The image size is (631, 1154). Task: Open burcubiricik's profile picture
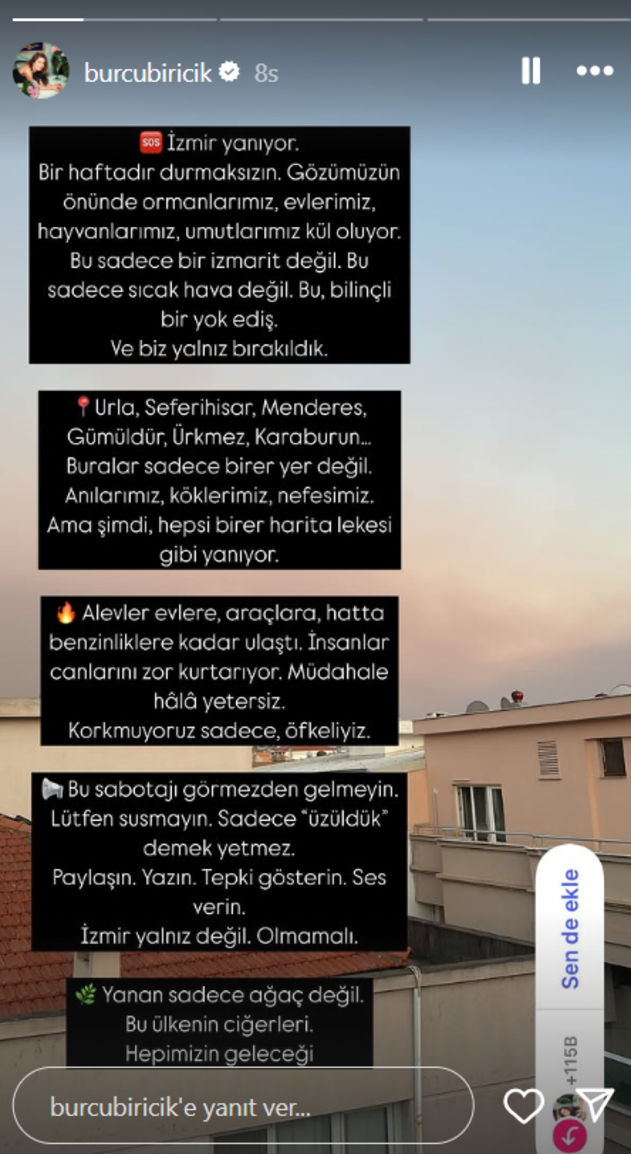[x=41, y=71]
